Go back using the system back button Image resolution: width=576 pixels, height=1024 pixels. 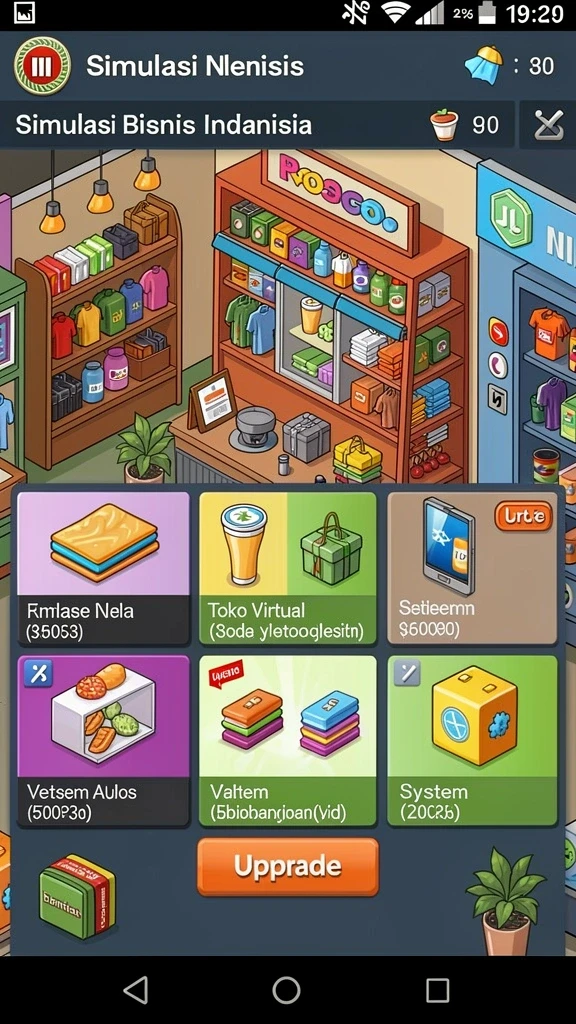point(136,990)
